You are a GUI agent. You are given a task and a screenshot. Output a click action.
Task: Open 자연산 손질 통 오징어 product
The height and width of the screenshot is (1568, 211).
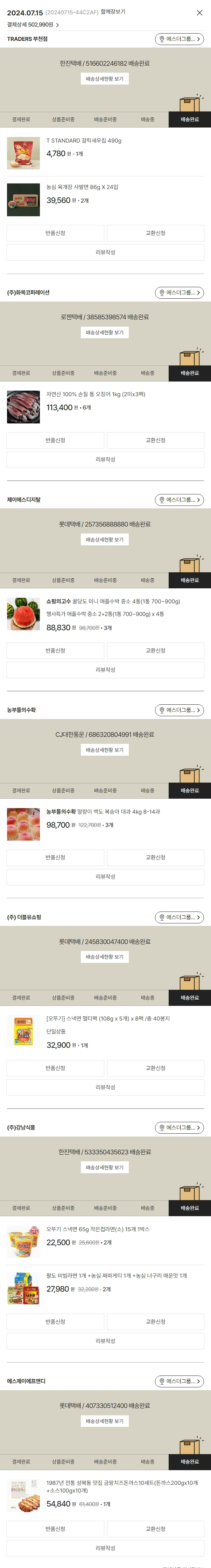tap(95, 394)
